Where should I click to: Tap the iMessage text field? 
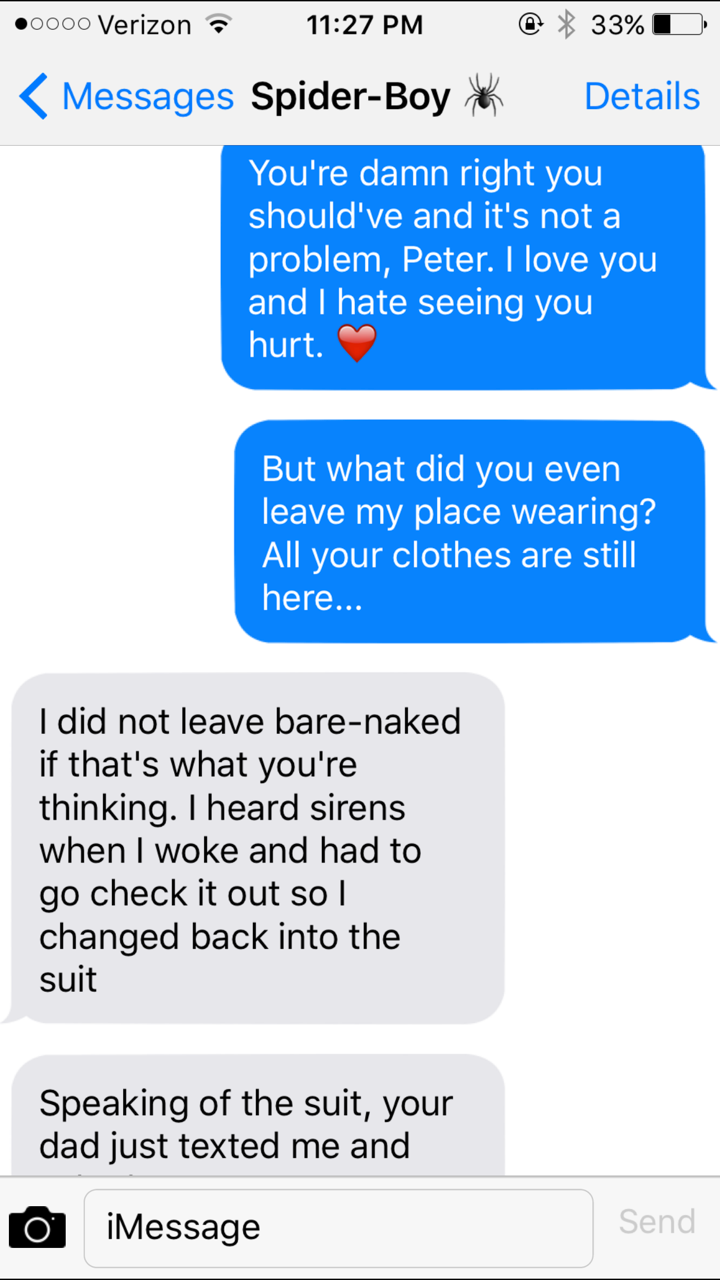[338, 1227]
